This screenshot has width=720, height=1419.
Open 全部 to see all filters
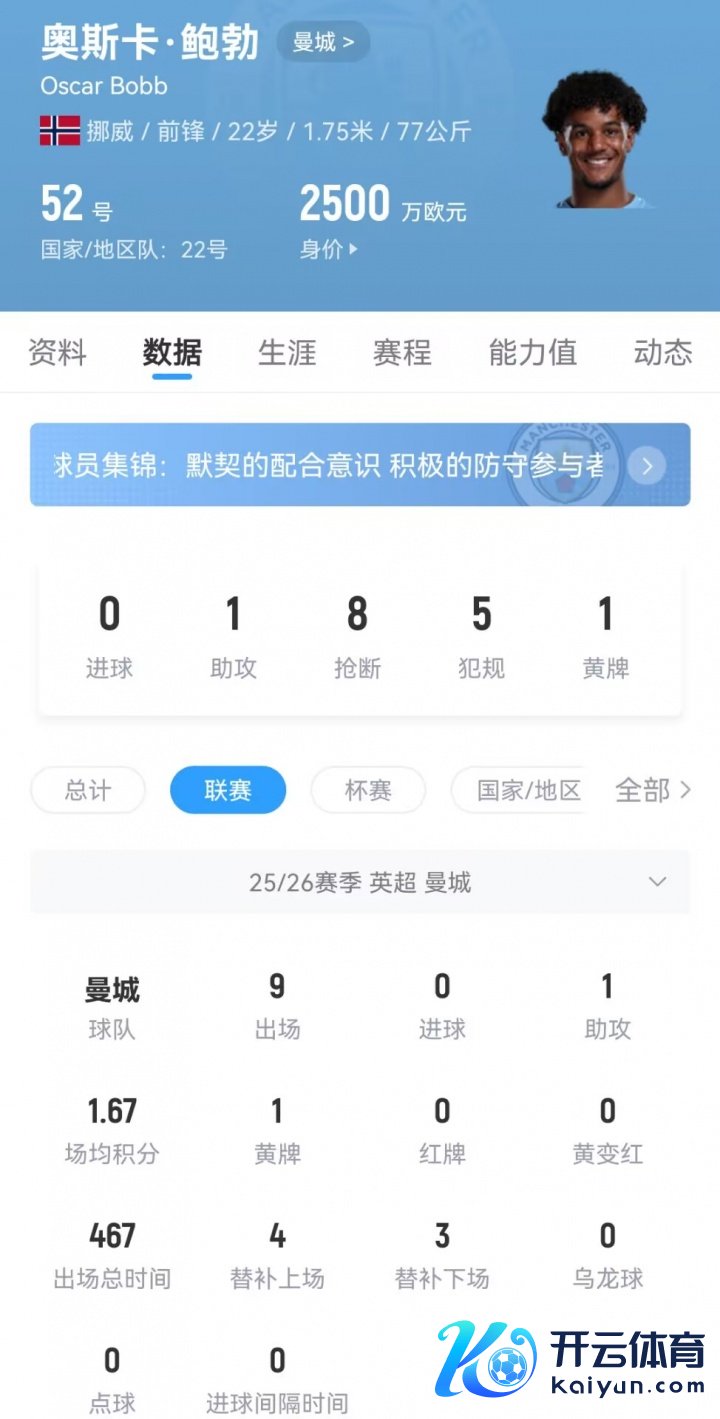(x=652, y=791)
